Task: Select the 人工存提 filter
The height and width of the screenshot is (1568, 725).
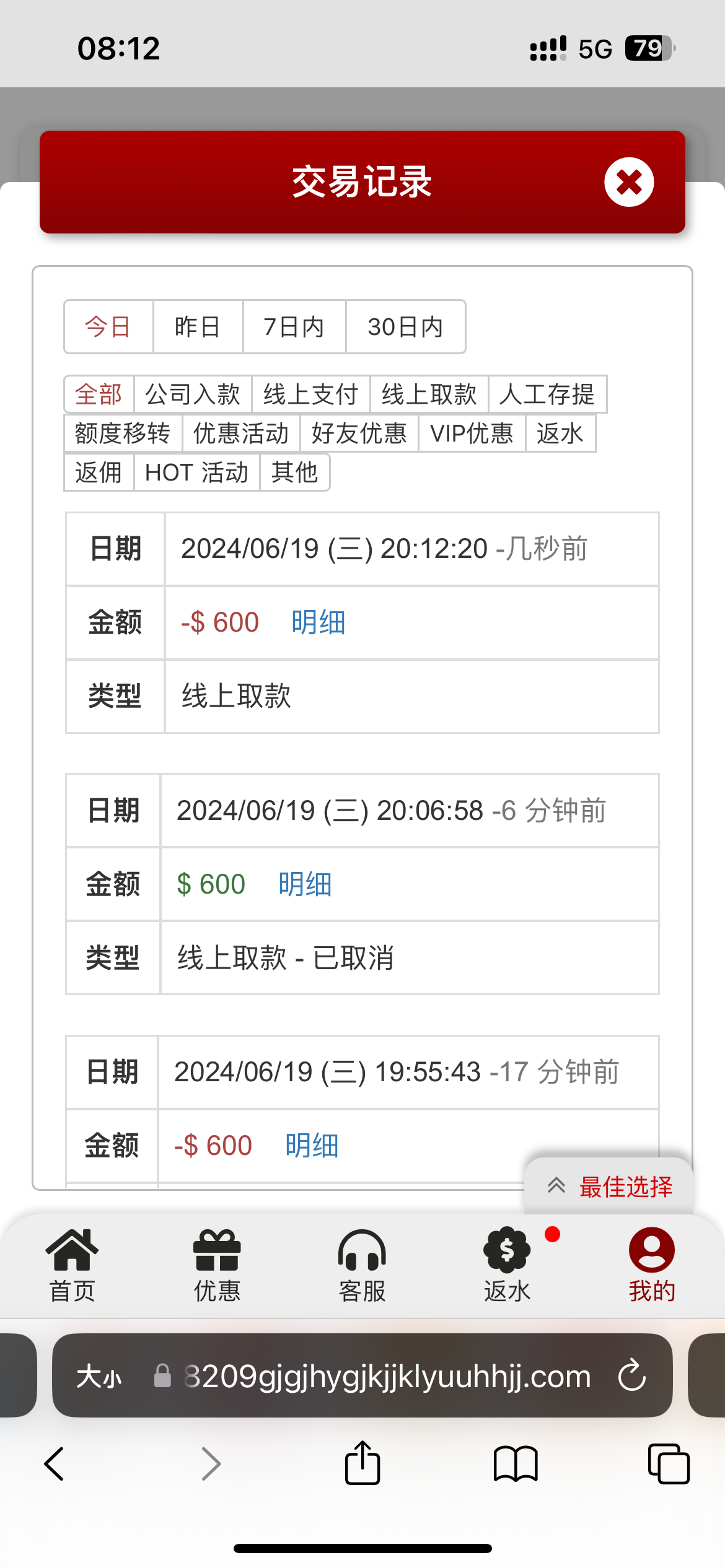Action: 547,394
